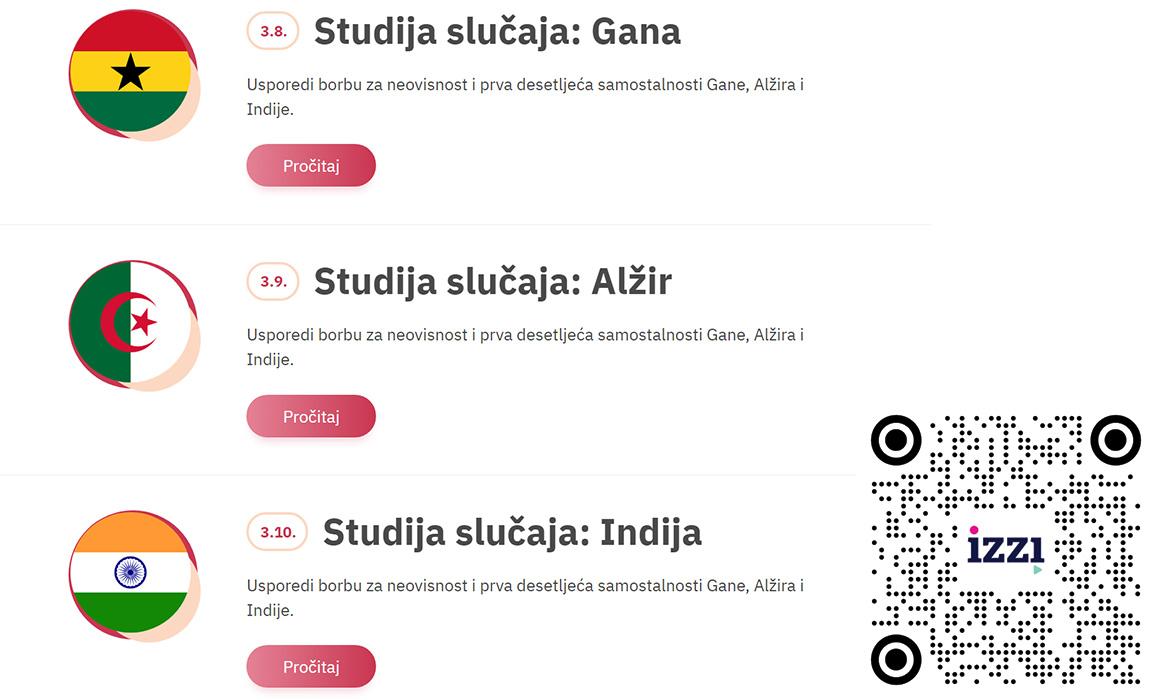Select Pročitaj under Studija slučaja: Indija
Viewport: 1170px width, 700px height.
[x=311, y=667]
